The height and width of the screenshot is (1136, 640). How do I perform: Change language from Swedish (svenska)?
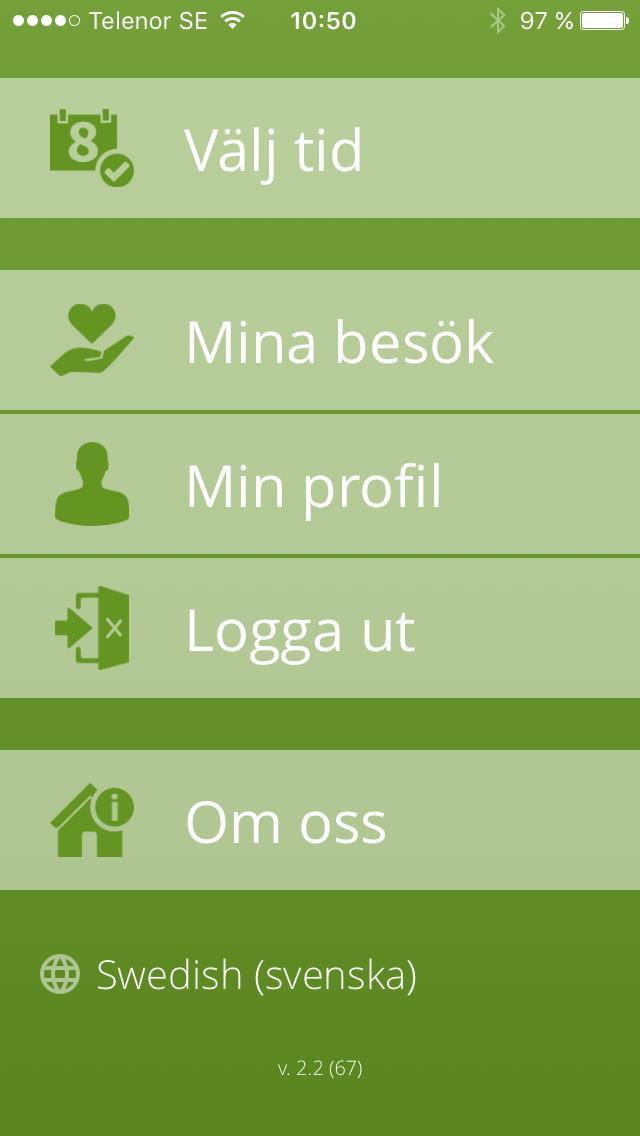[x=228, y=974]
